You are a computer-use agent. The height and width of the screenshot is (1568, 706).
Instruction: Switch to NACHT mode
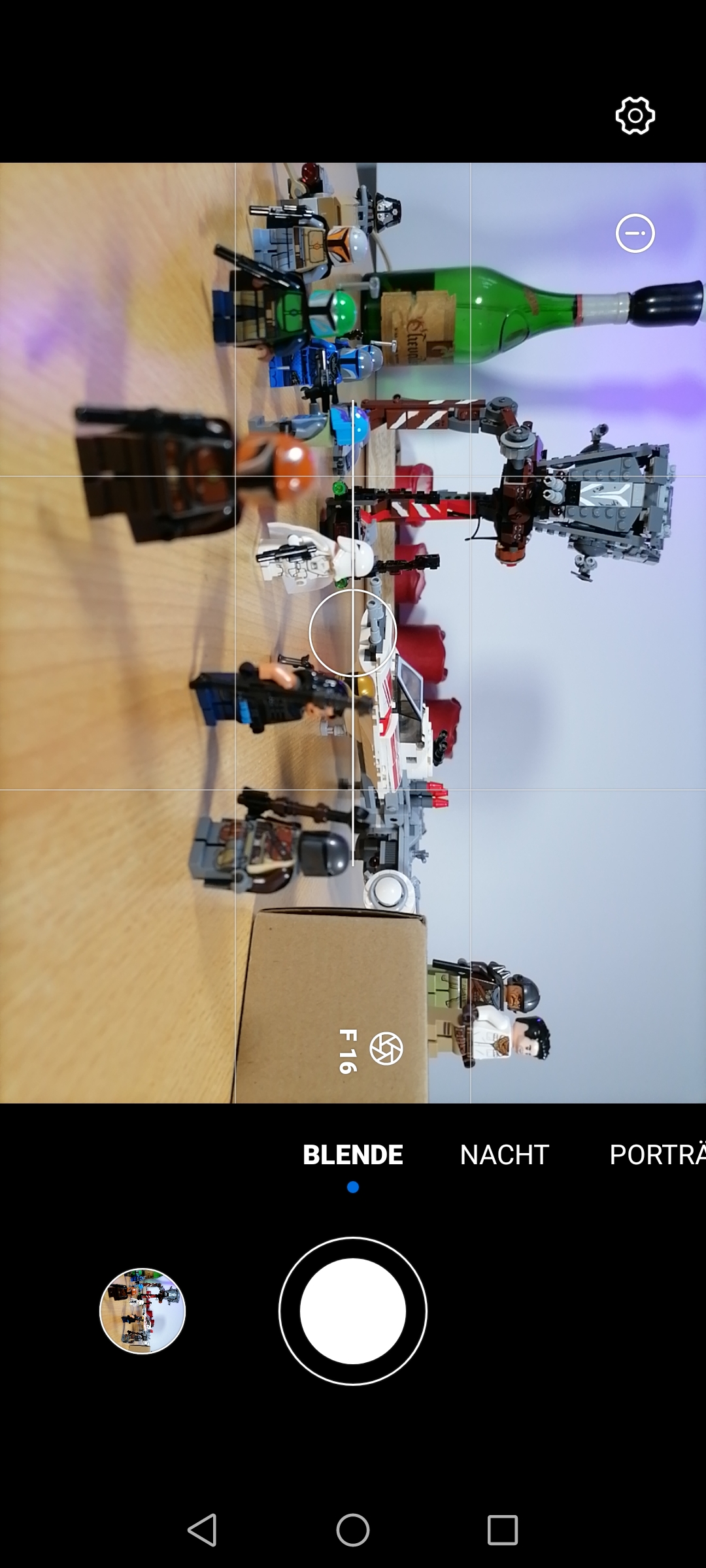pos(504,1154)
